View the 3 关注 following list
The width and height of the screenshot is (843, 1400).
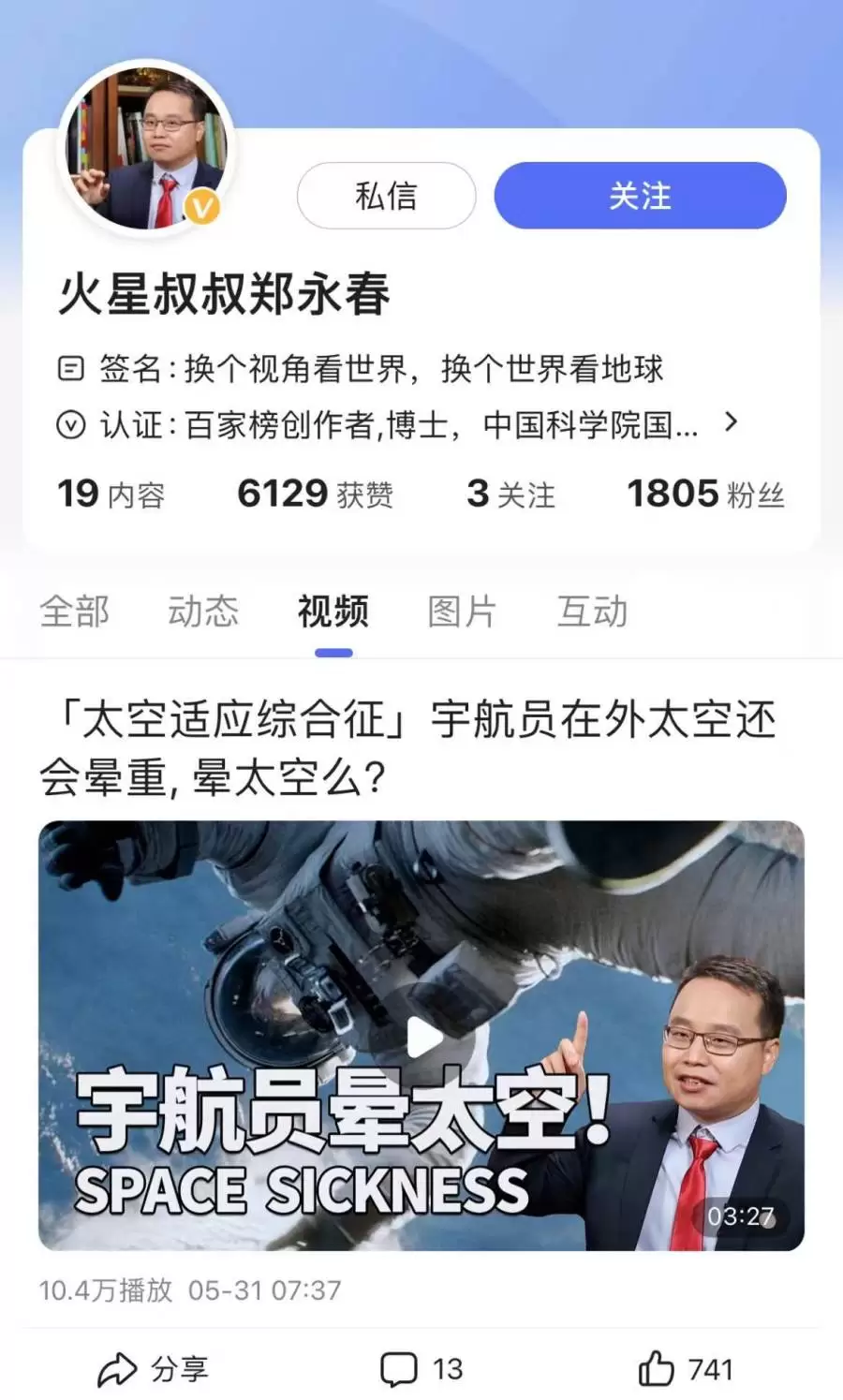(510, 494)
